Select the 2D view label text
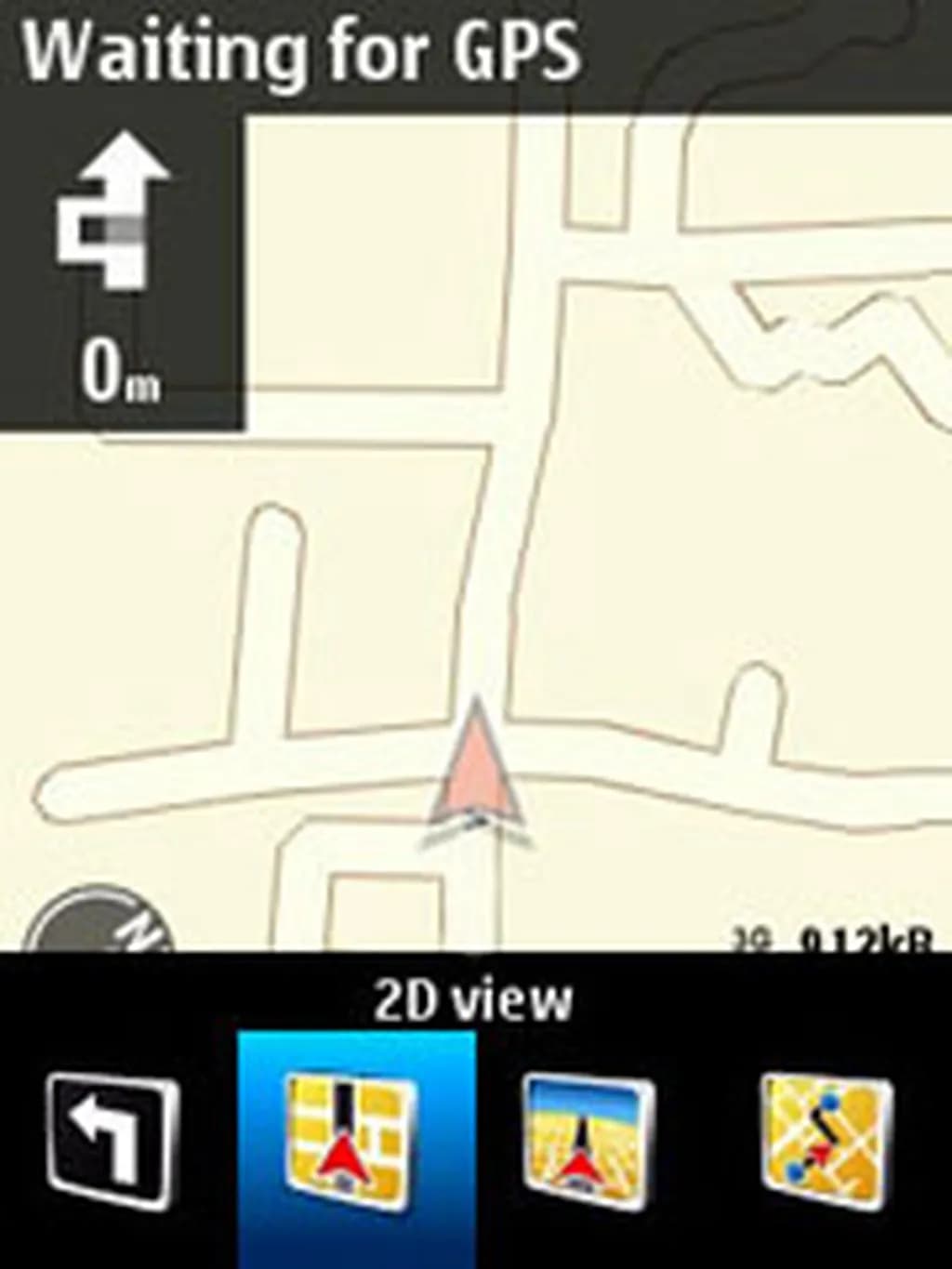This screenshot has height=1269, width=952. [x=476, y=1001]
